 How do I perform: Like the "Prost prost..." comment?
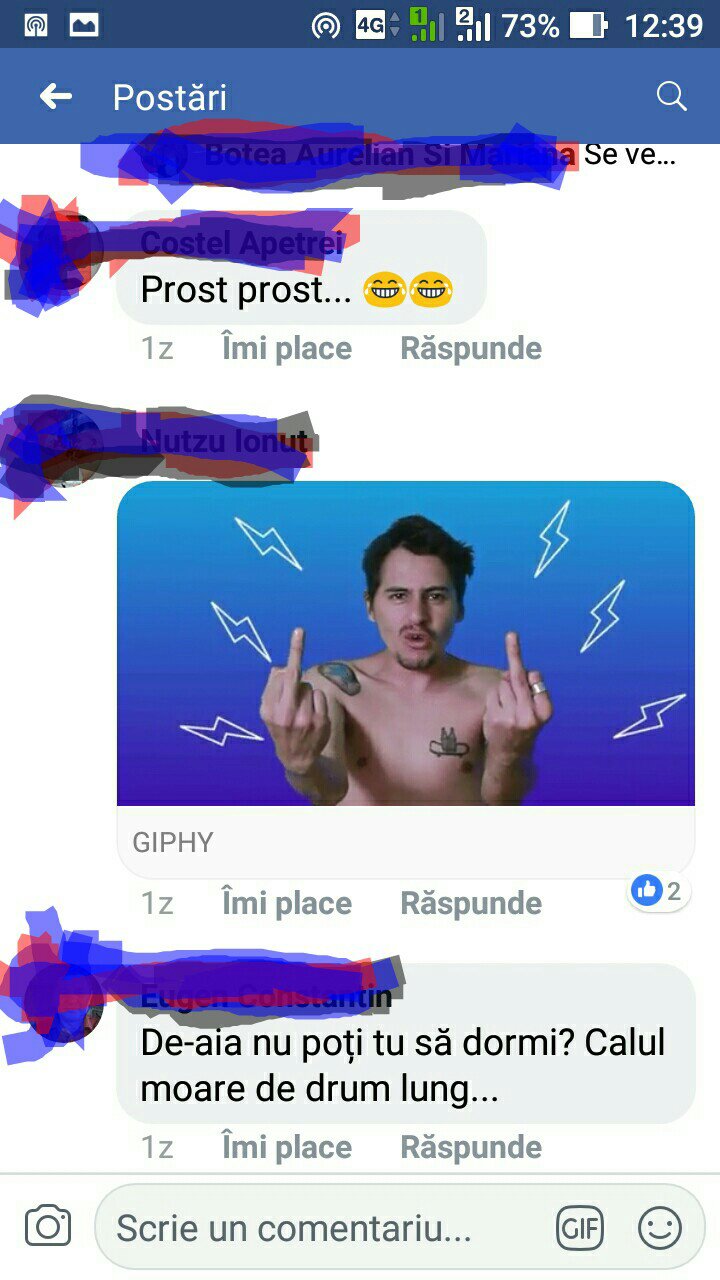[286, 349]
